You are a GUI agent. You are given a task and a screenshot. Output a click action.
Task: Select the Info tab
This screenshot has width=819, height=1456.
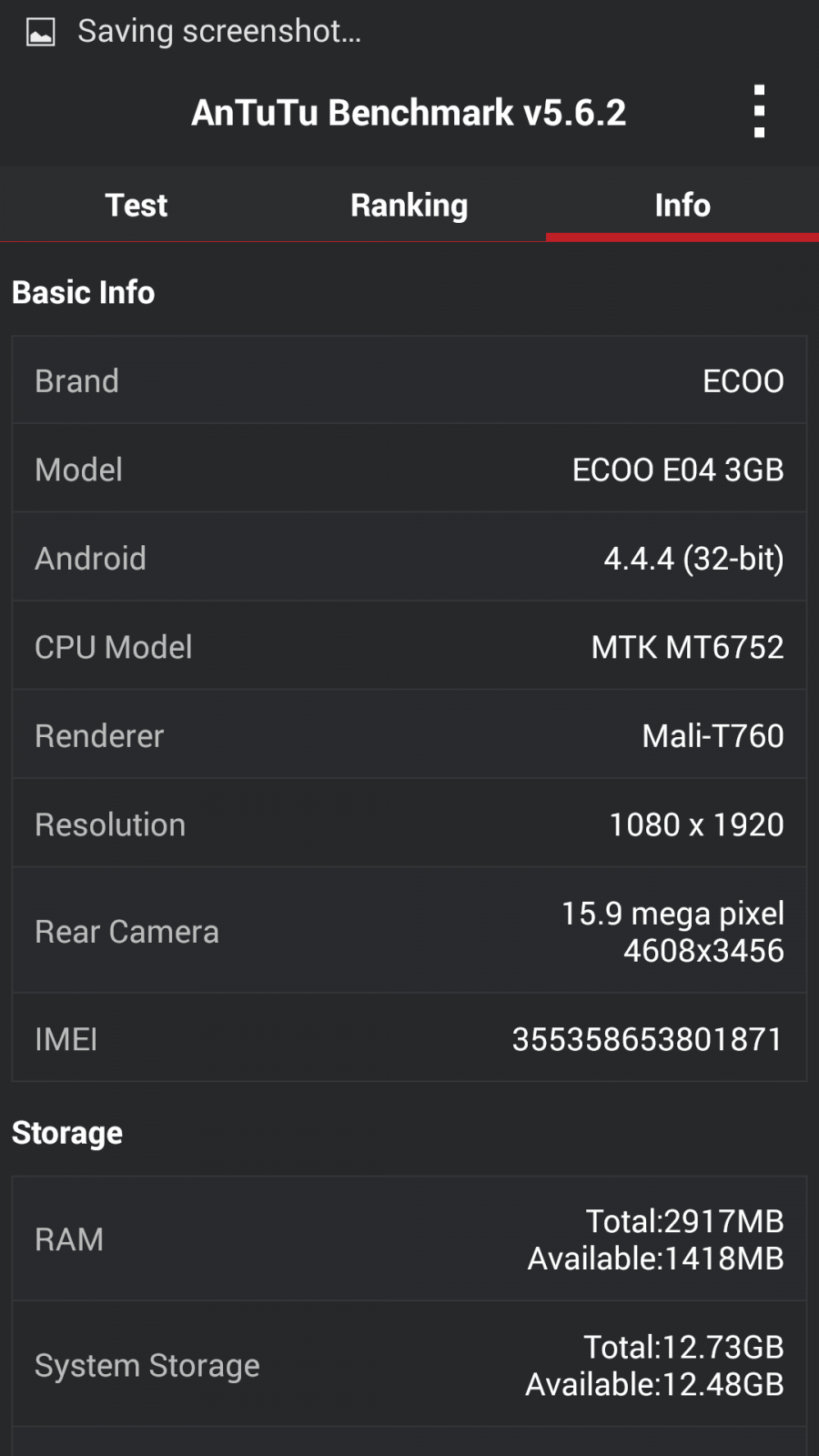(x=682, y=205)
